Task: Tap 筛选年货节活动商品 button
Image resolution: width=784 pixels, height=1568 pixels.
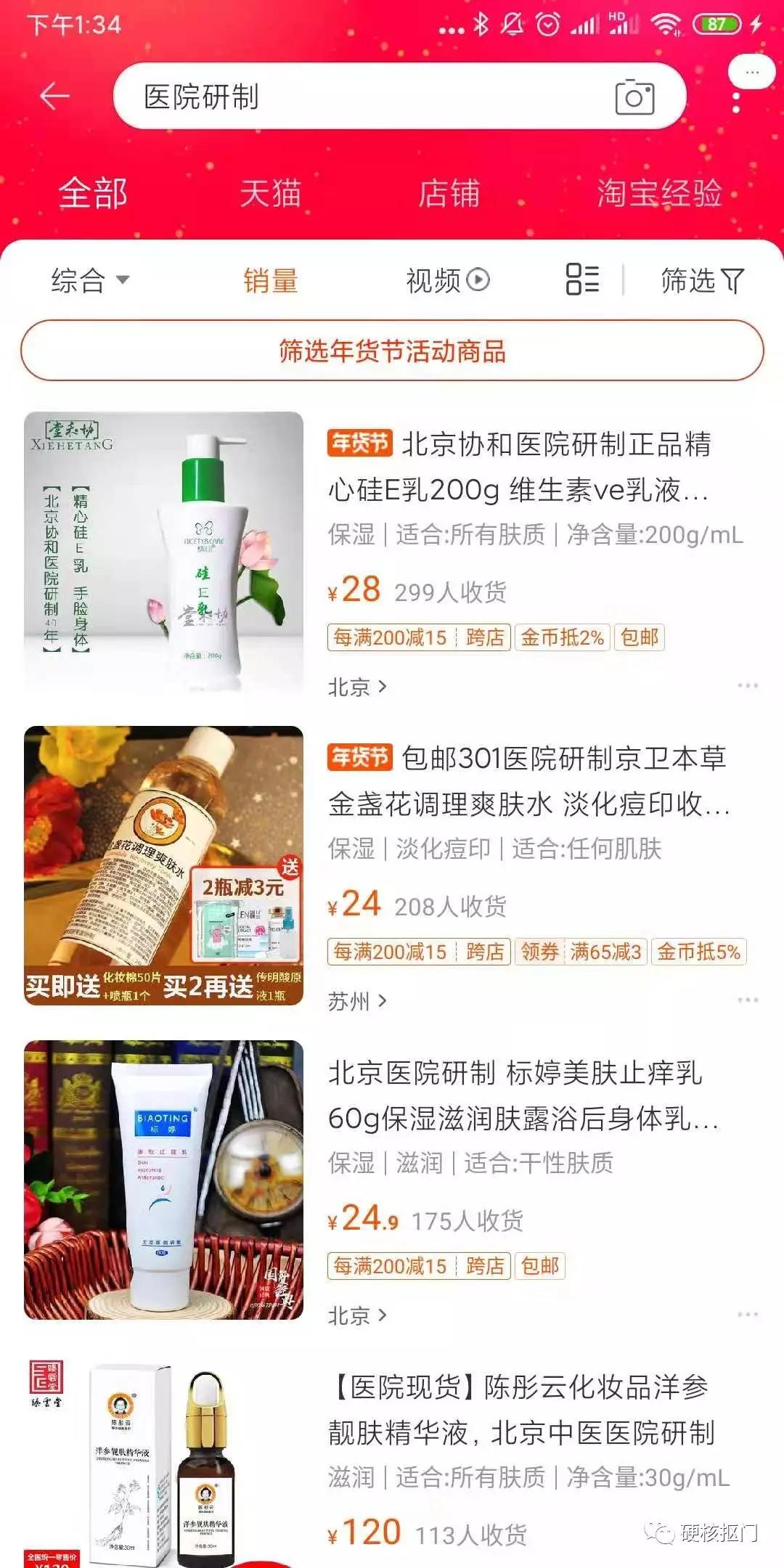Action: tap(392, 351)
